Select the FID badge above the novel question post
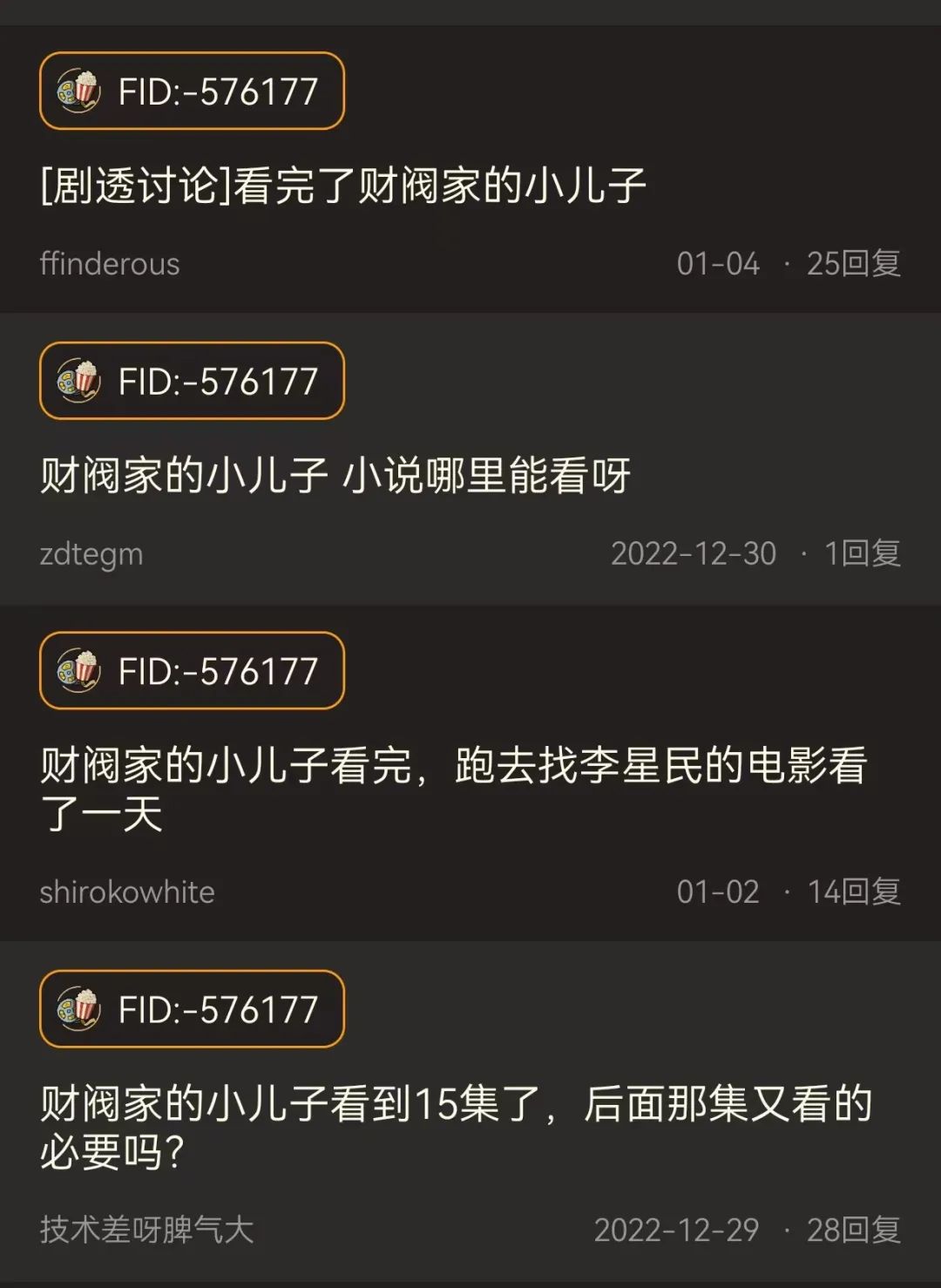Image resolution: width=941 pixels, height=1288 pixels. (x=192, y=381)
